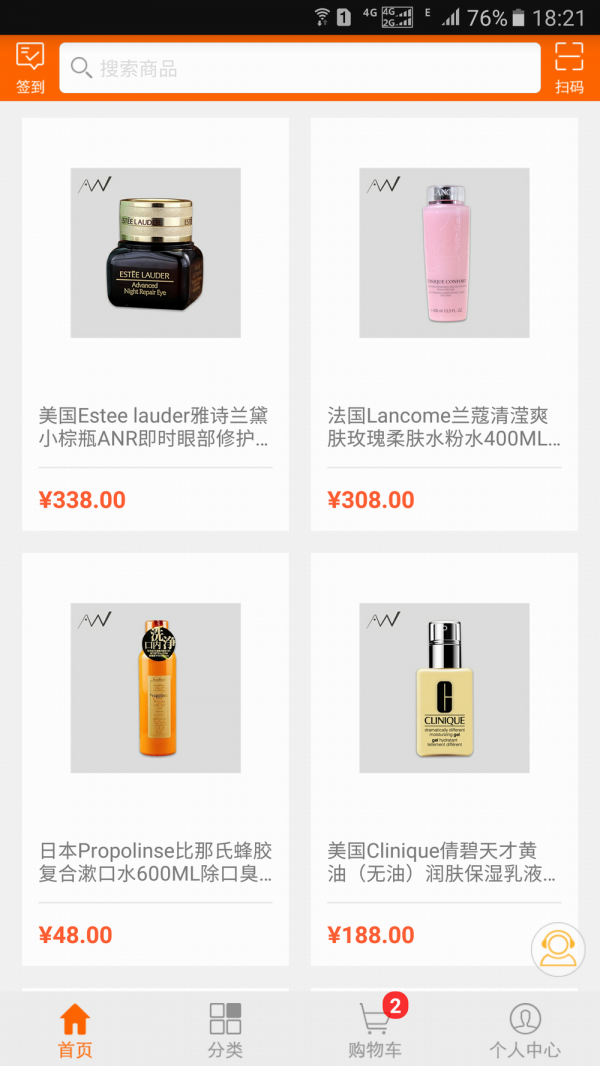Open the 扫码 scan icon
The image size is (600, 1066).
[569, 67]
